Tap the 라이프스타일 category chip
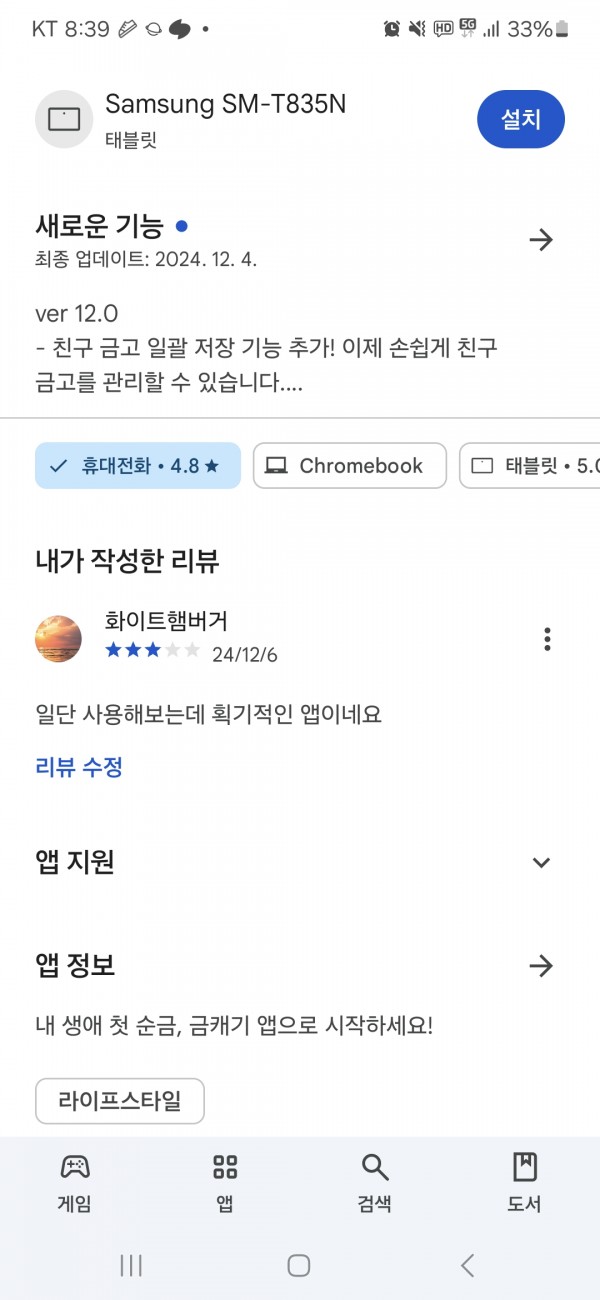This screenshot has width=600, height=1300. (120, 1102)
